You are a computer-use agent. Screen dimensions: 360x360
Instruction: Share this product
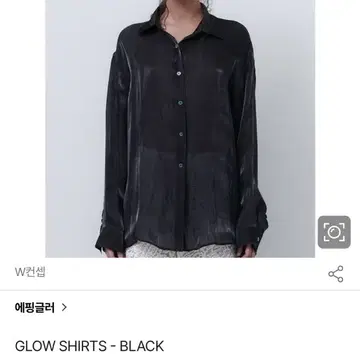(x=336, y=274)
